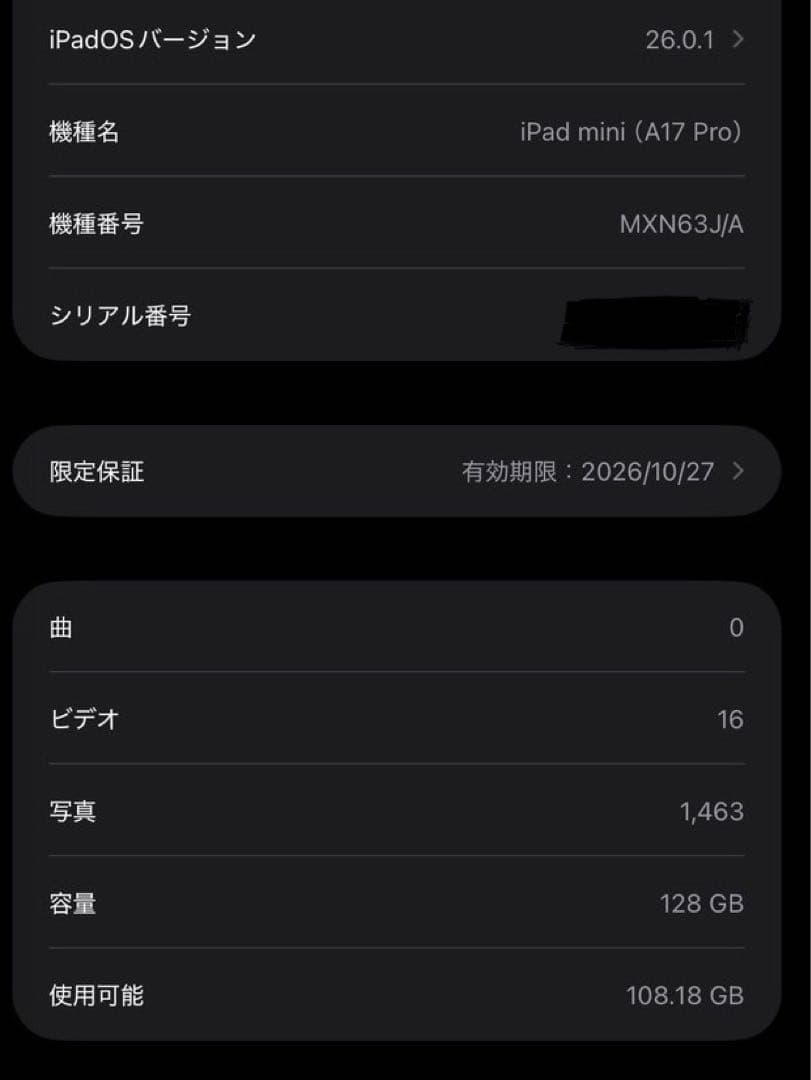Screen dimensions: 811x1080
Task: Select the ビデオ row showing 16
Action: [x=400, y=718]
